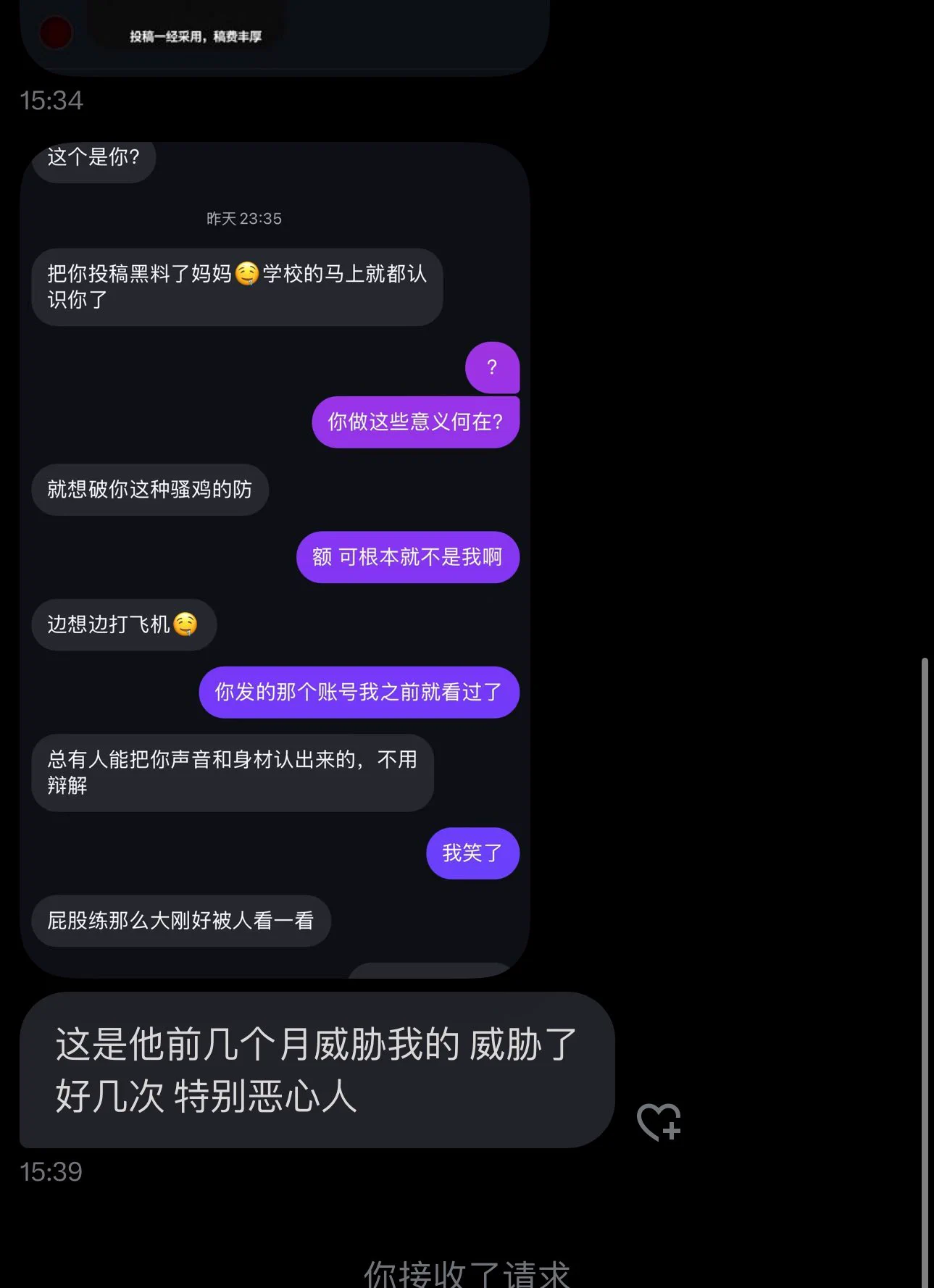Open the image message with 投稿一经采用 text
This screenshot has height=1288, width=934.
[284, 36]
